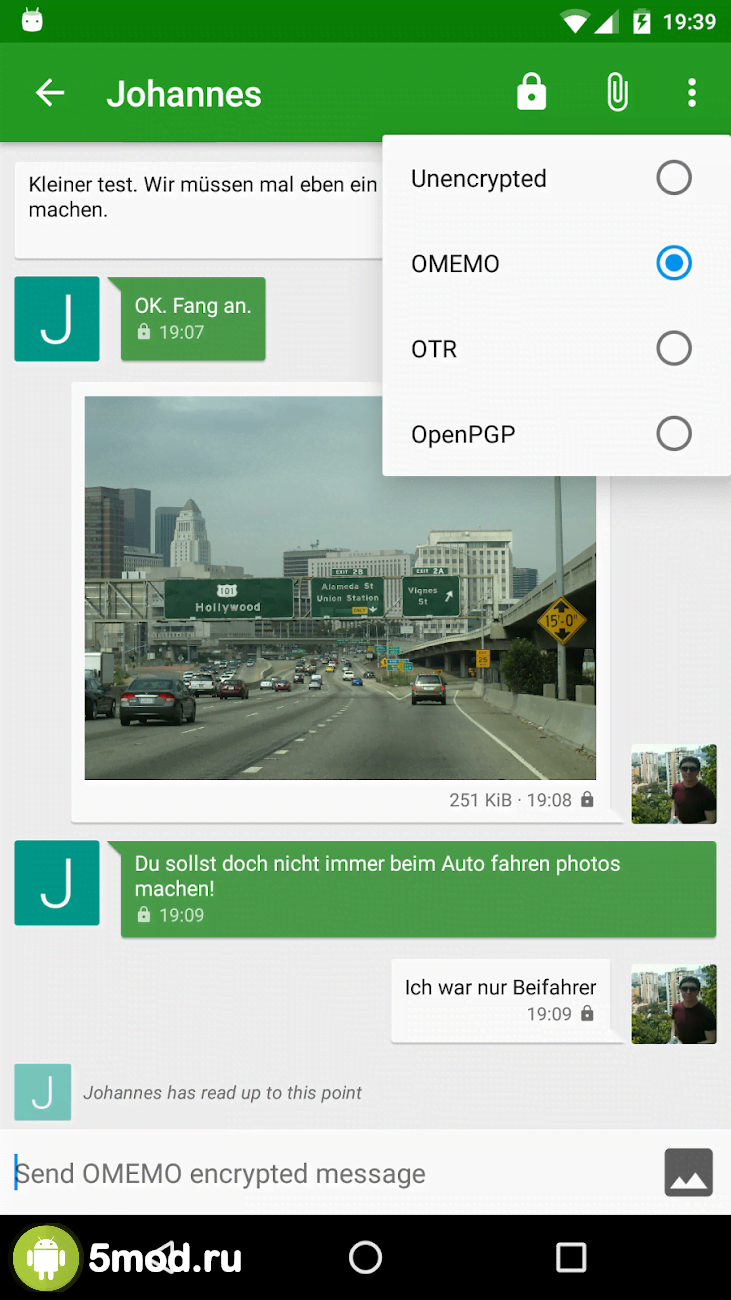Open the overflow menu
The height and width of the screenshot is (1300, 731).
point(691,93)
